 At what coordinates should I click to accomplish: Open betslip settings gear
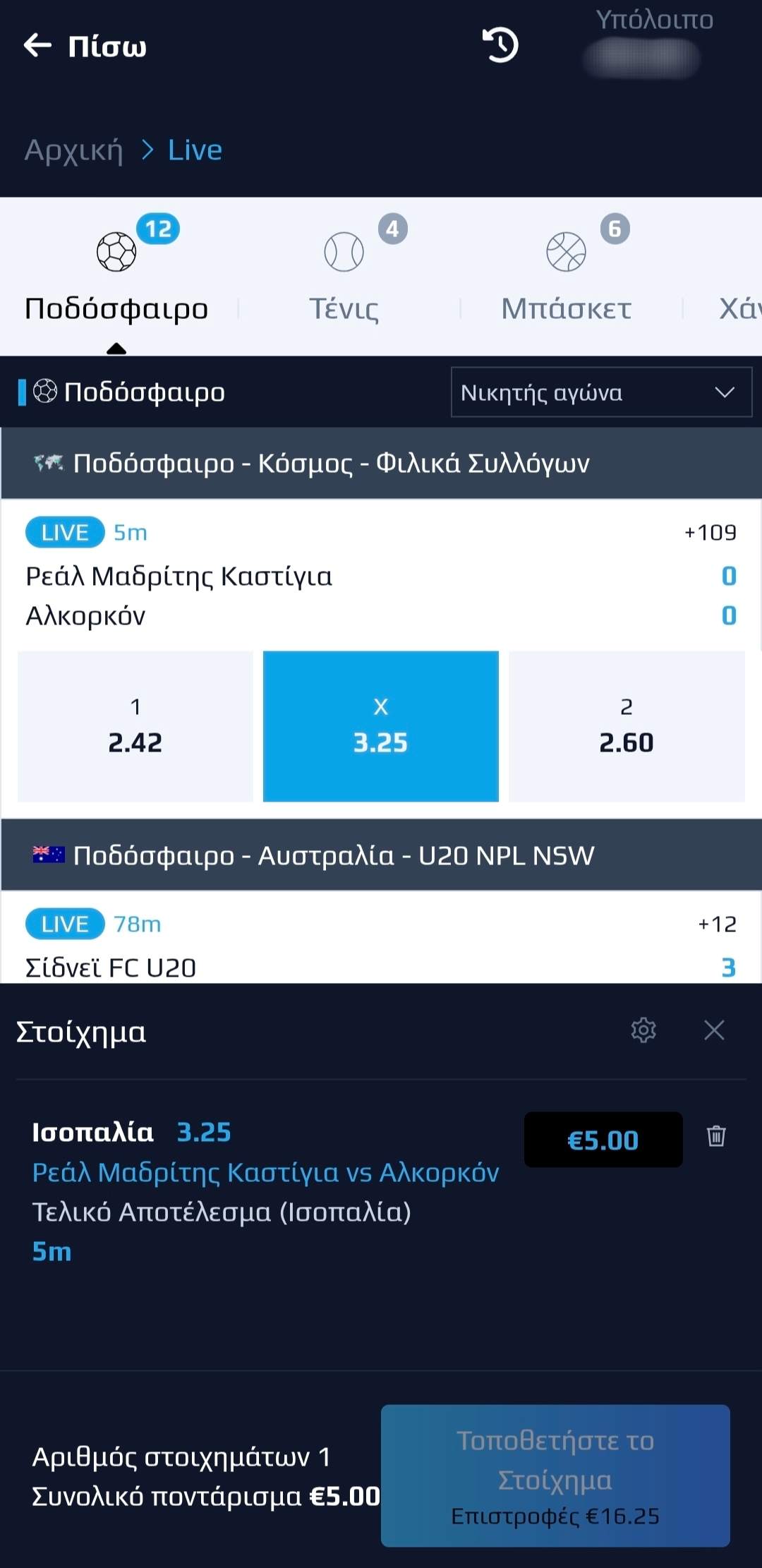(643, 1030)
